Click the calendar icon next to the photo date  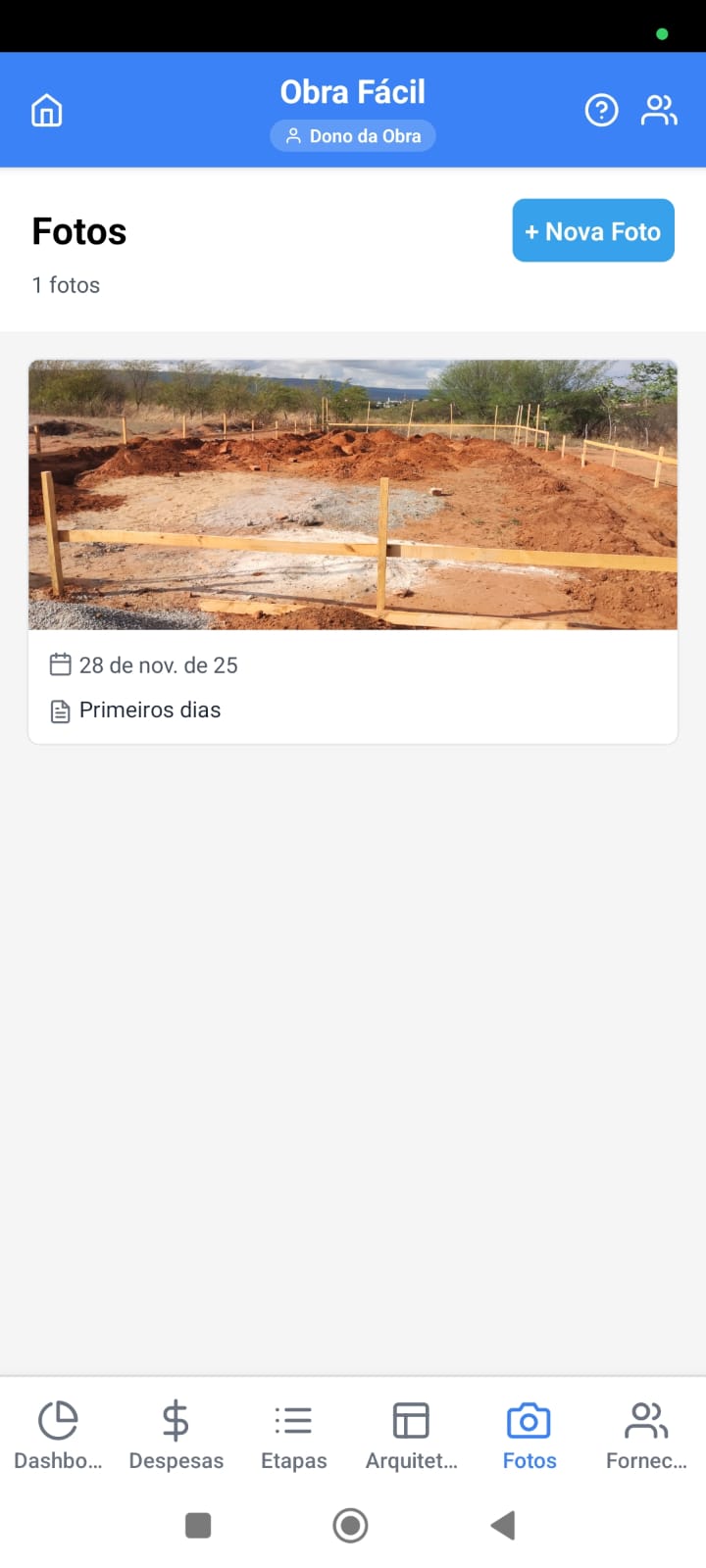[x=60, y=664]
